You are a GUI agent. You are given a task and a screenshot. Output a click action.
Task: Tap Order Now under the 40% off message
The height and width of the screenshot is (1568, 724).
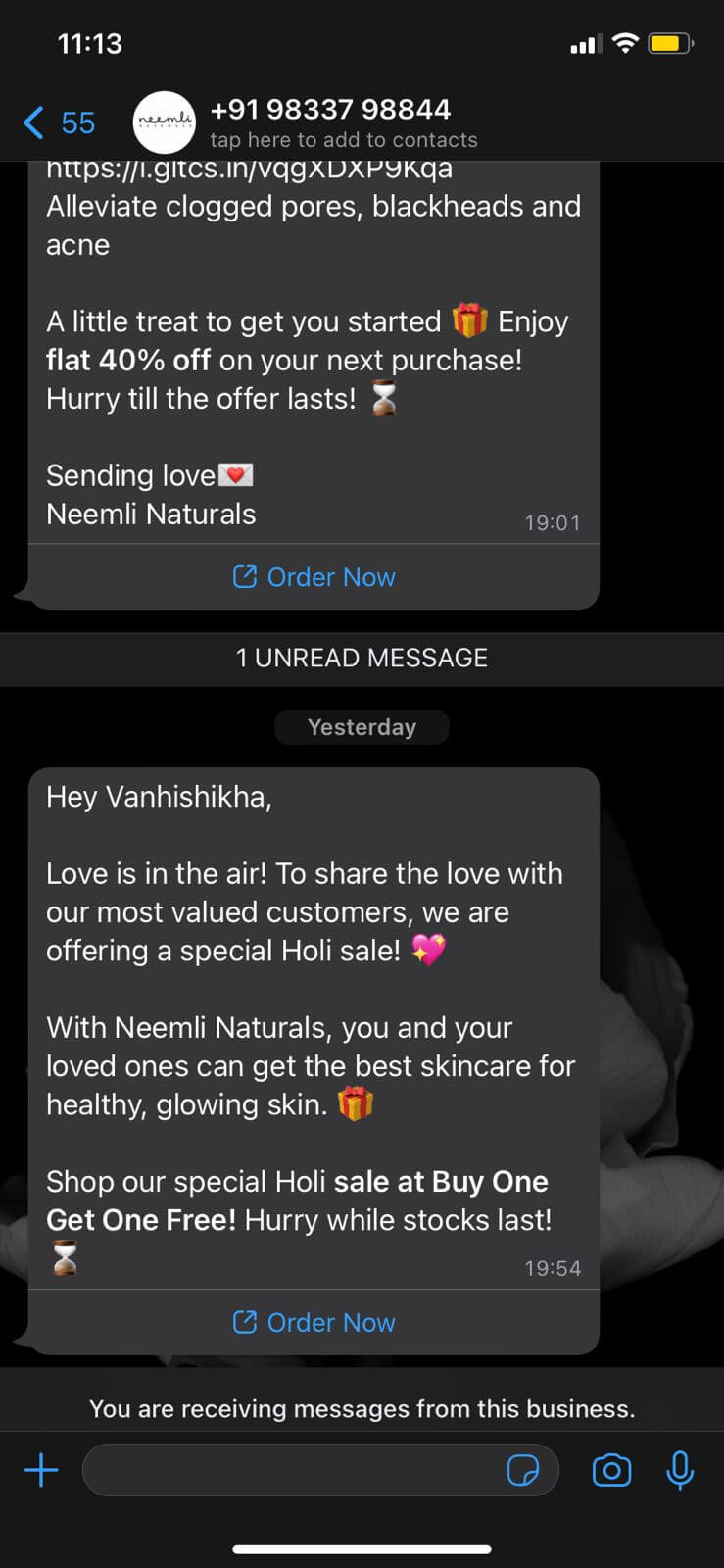coord(314,577)
